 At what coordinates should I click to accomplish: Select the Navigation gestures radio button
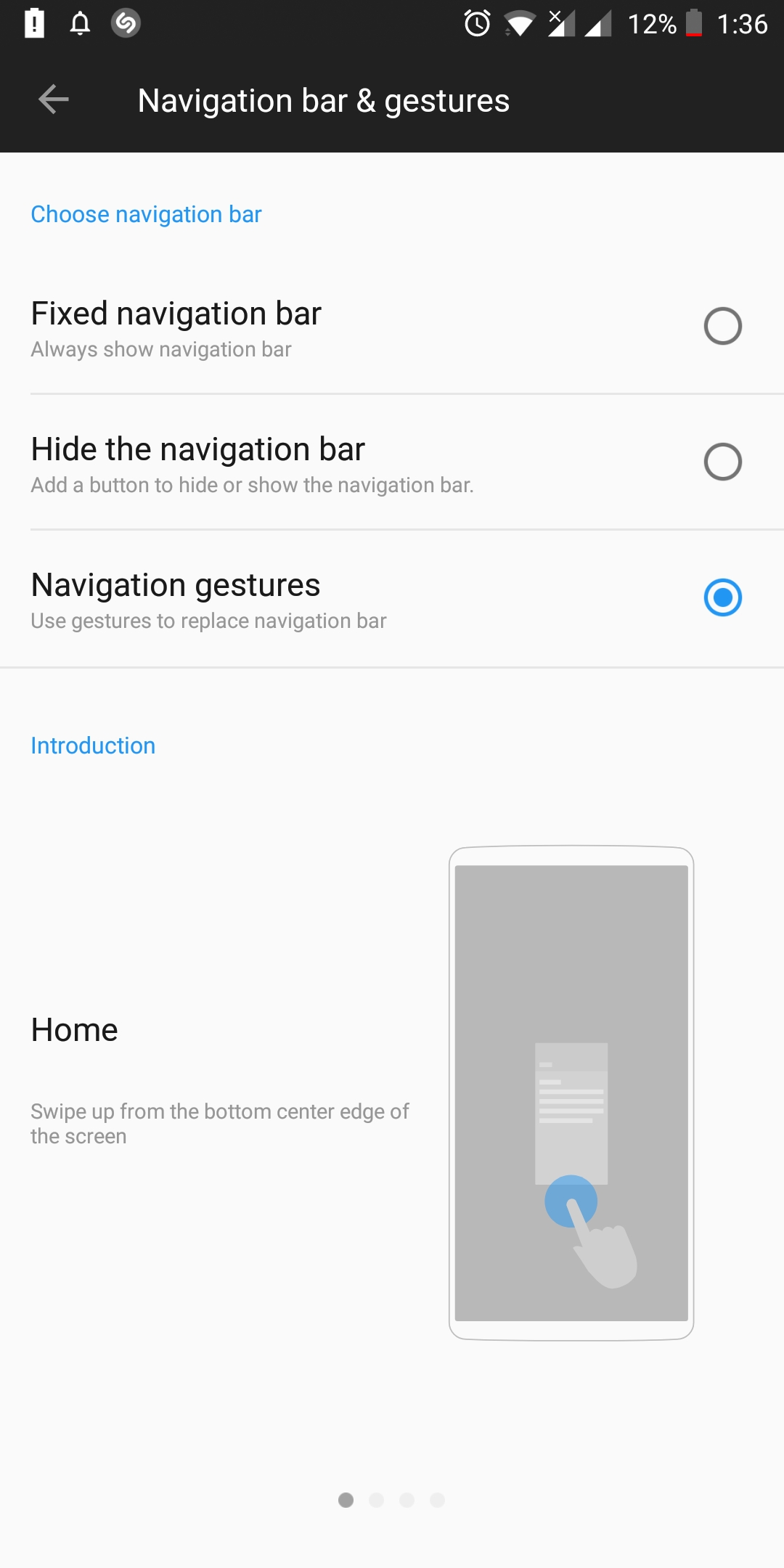coord(722,597)
